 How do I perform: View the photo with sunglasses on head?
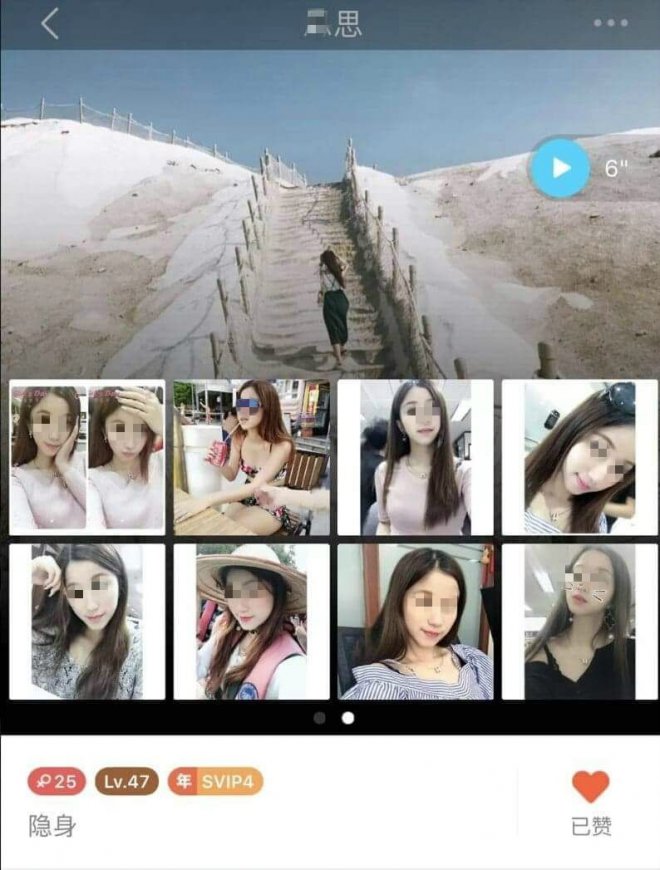(x=580, y=457)
